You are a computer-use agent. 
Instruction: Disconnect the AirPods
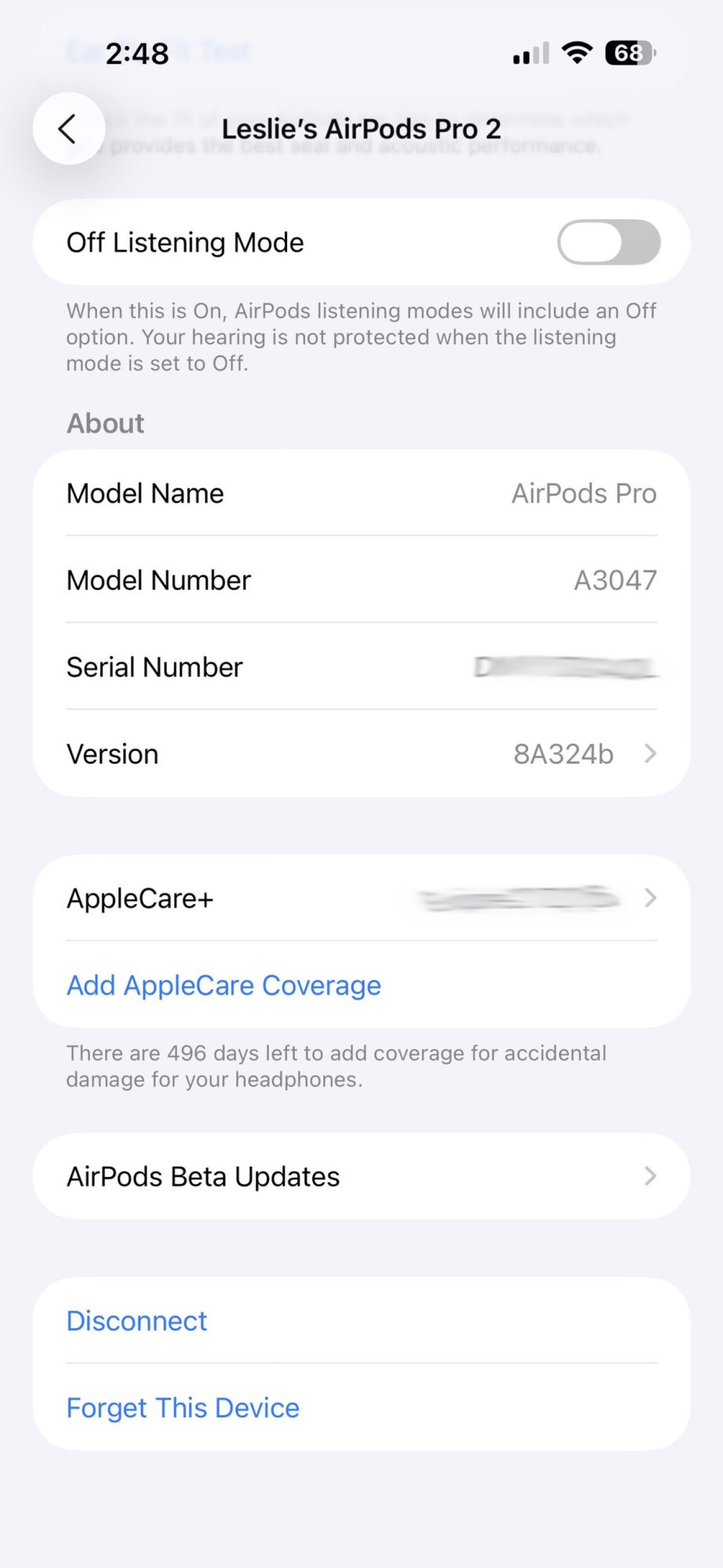(x=137, y=1321)
